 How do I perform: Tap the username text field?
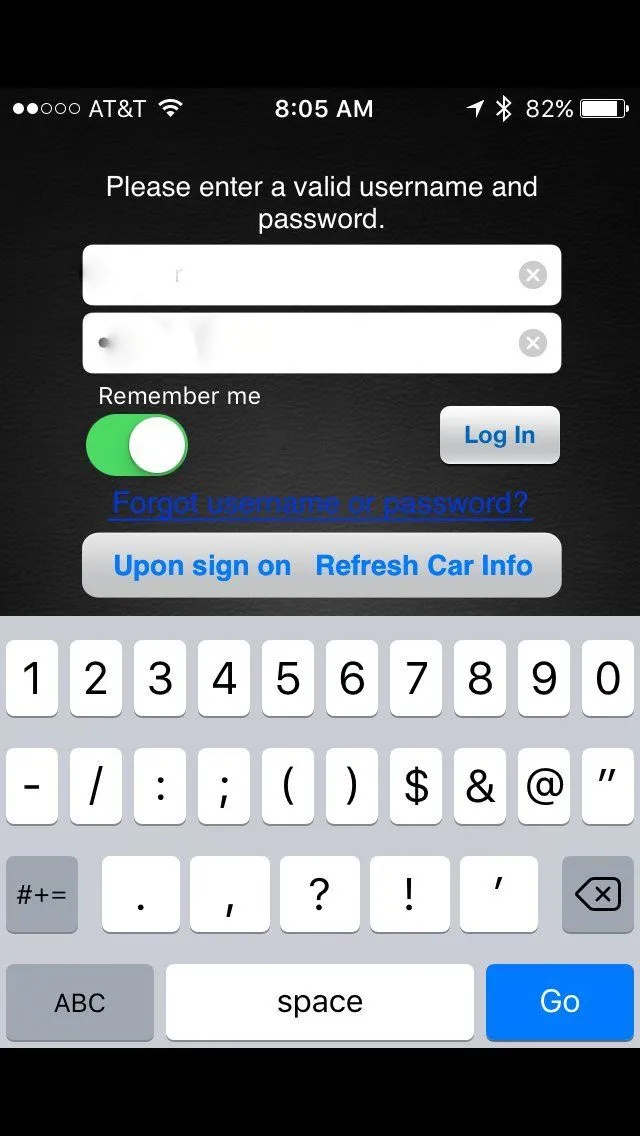[x=321, y=275]
